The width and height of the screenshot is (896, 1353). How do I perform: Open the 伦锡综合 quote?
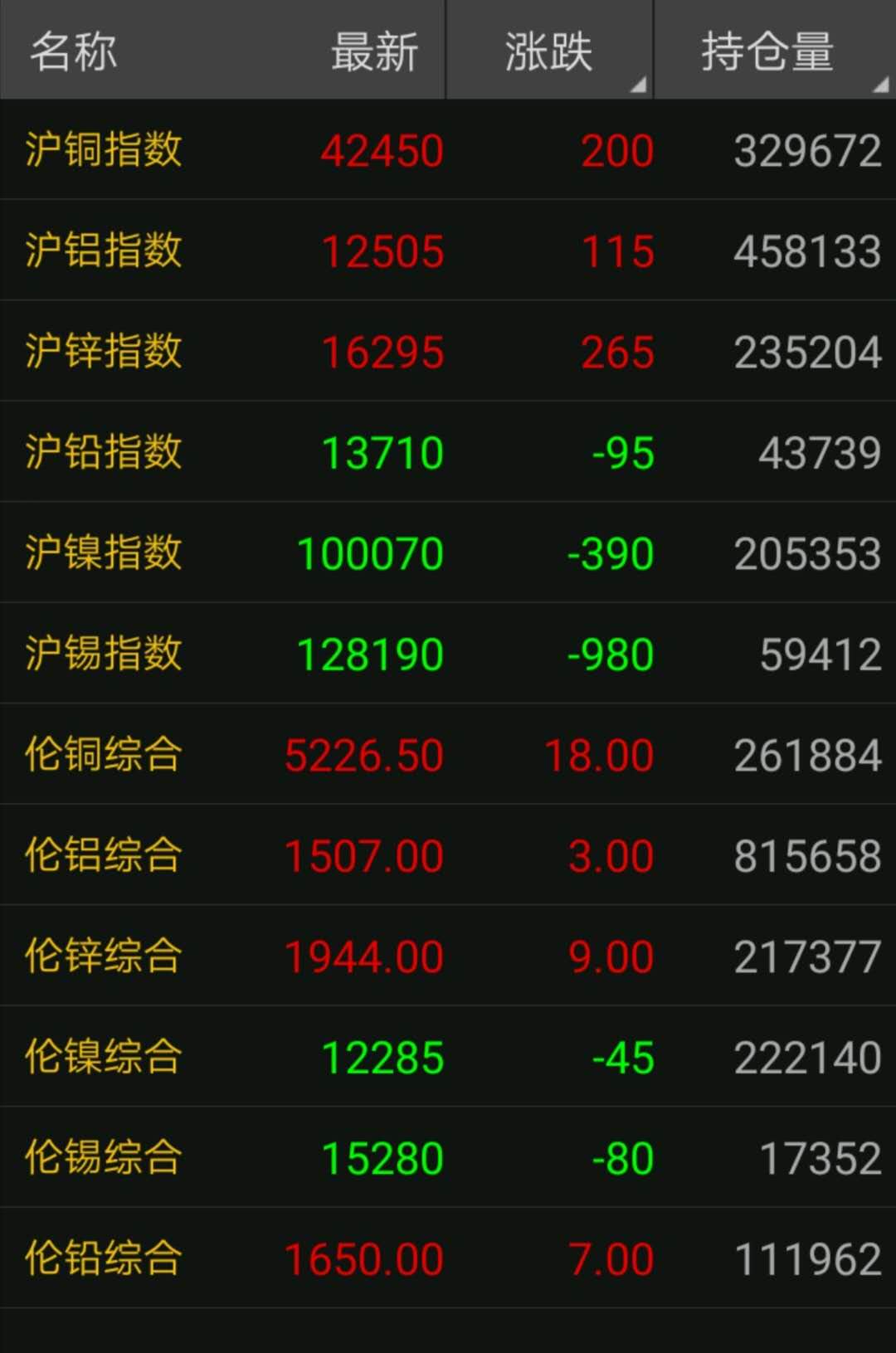click(x=102, y=1157)
